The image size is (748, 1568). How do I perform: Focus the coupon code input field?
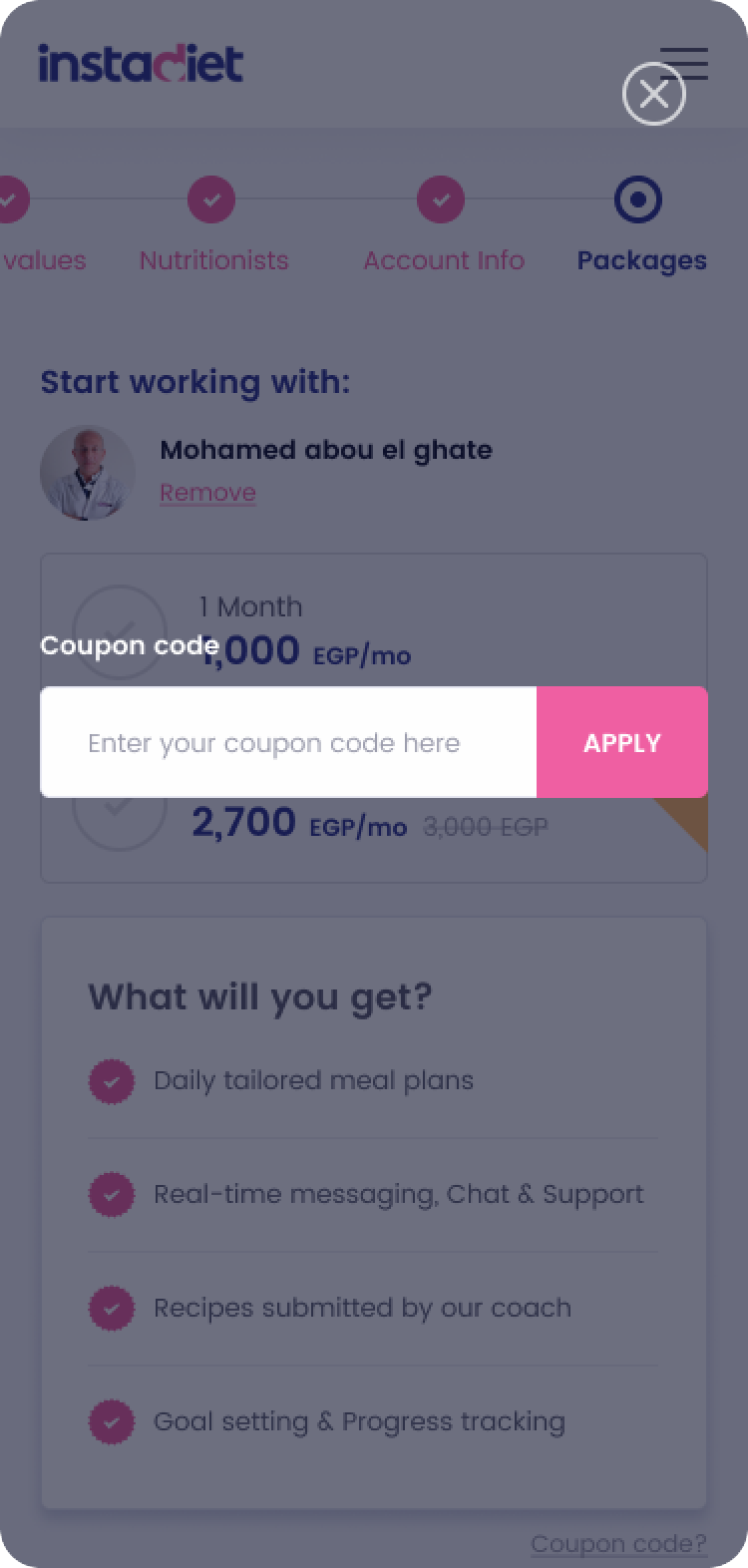(288, 742)
